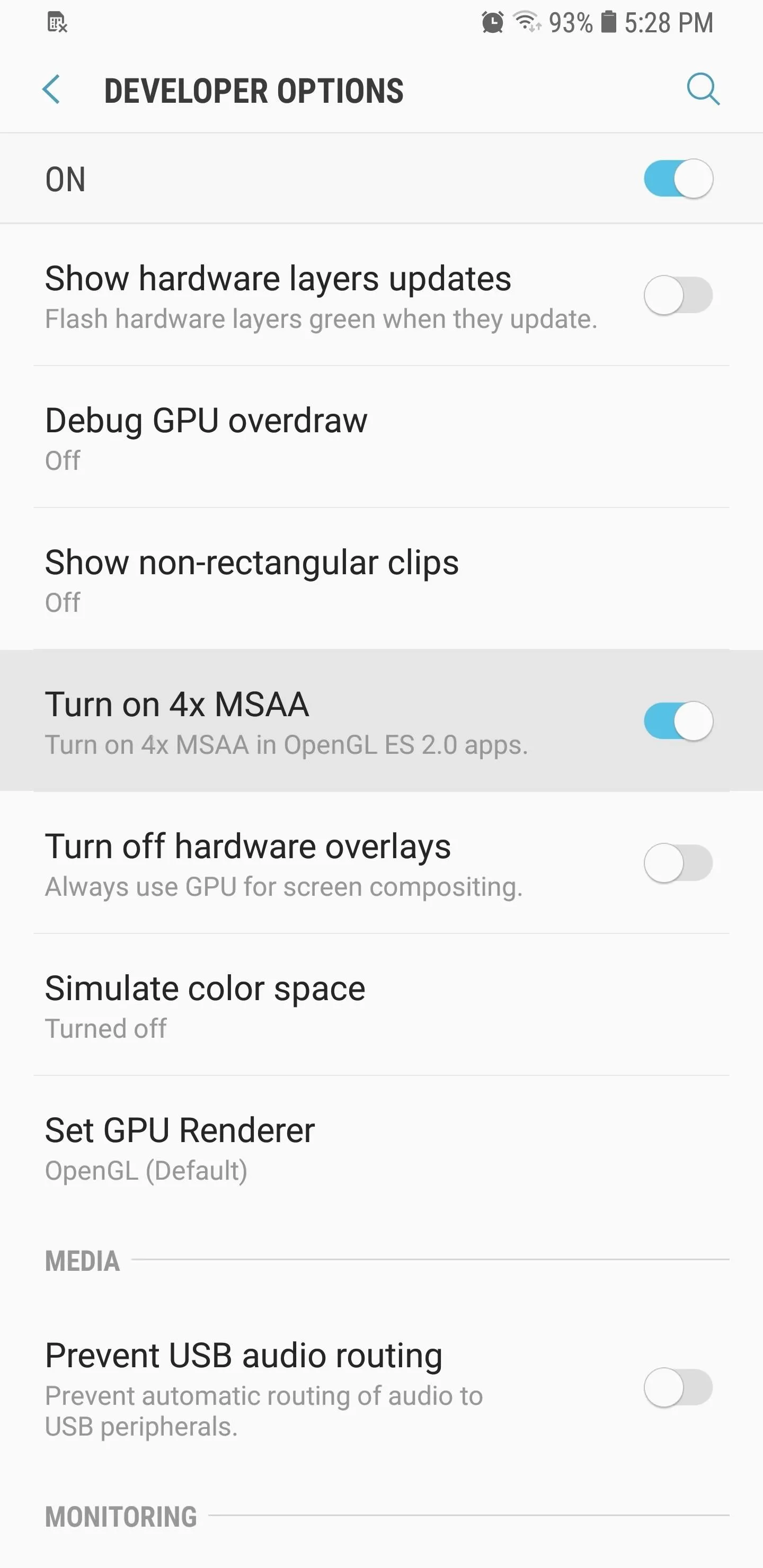Disable Turn on 4x MSAA
This screenshot has height=1568, width=763.
point(678,720)
